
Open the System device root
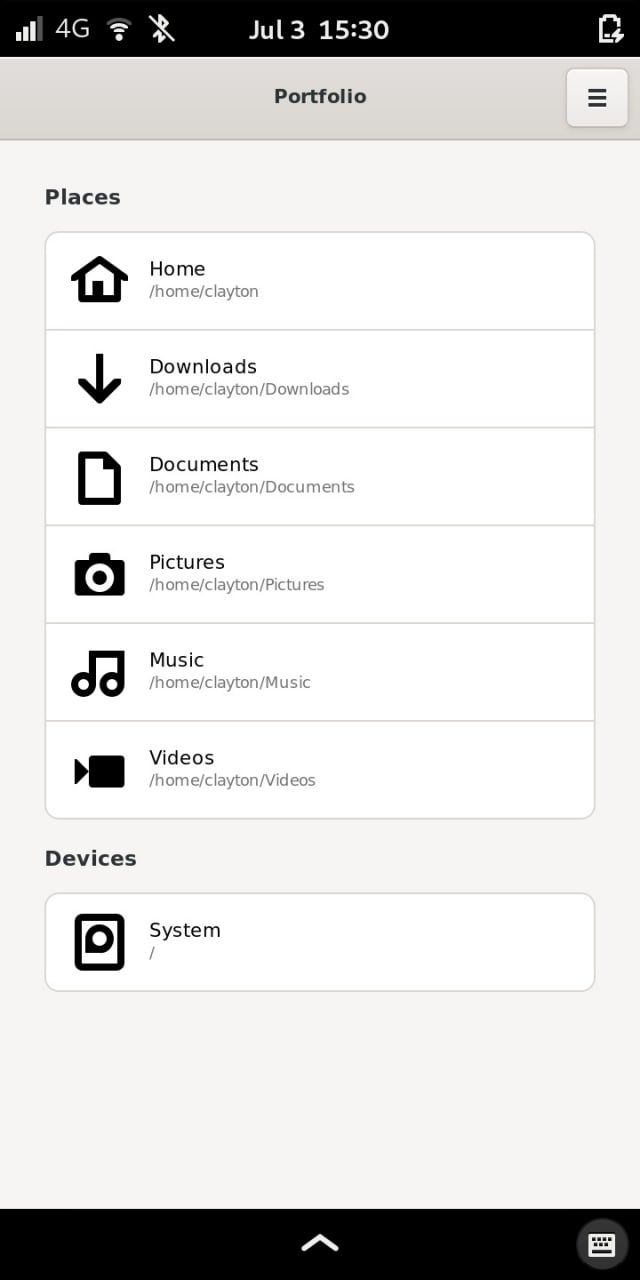tap(320, 941)
